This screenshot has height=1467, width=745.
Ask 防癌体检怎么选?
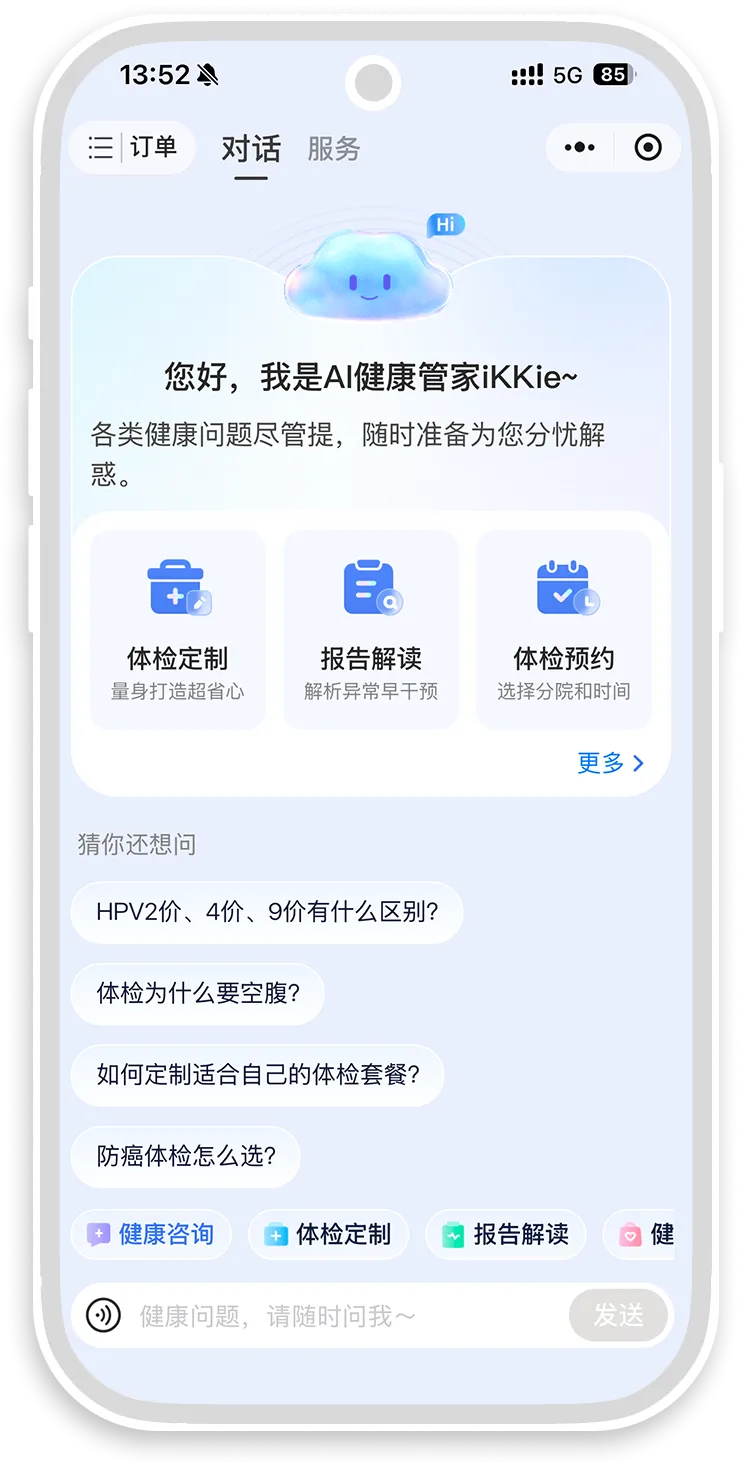(185, 1156)
